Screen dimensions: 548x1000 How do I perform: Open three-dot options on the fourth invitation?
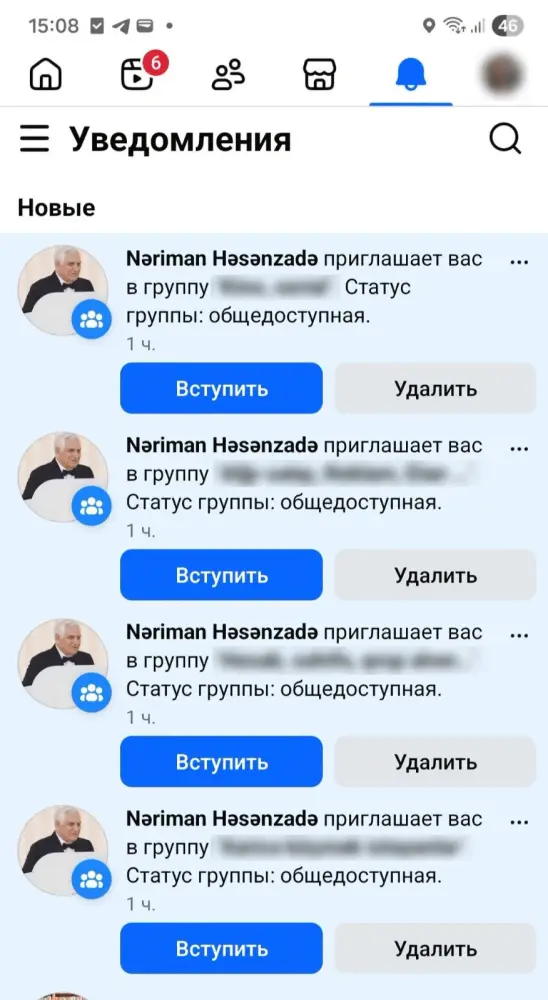coord(520,822)
